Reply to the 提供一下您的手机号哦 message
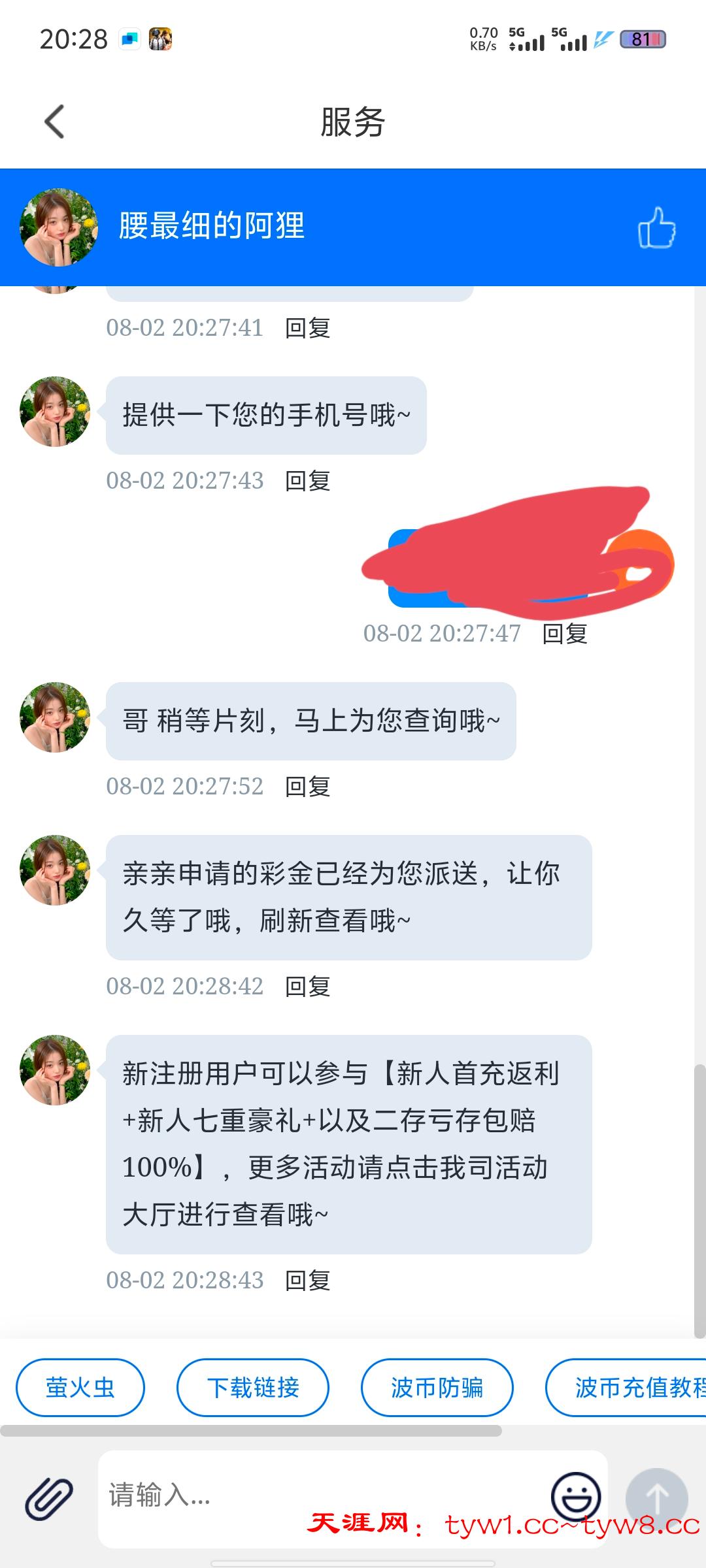 307,481
